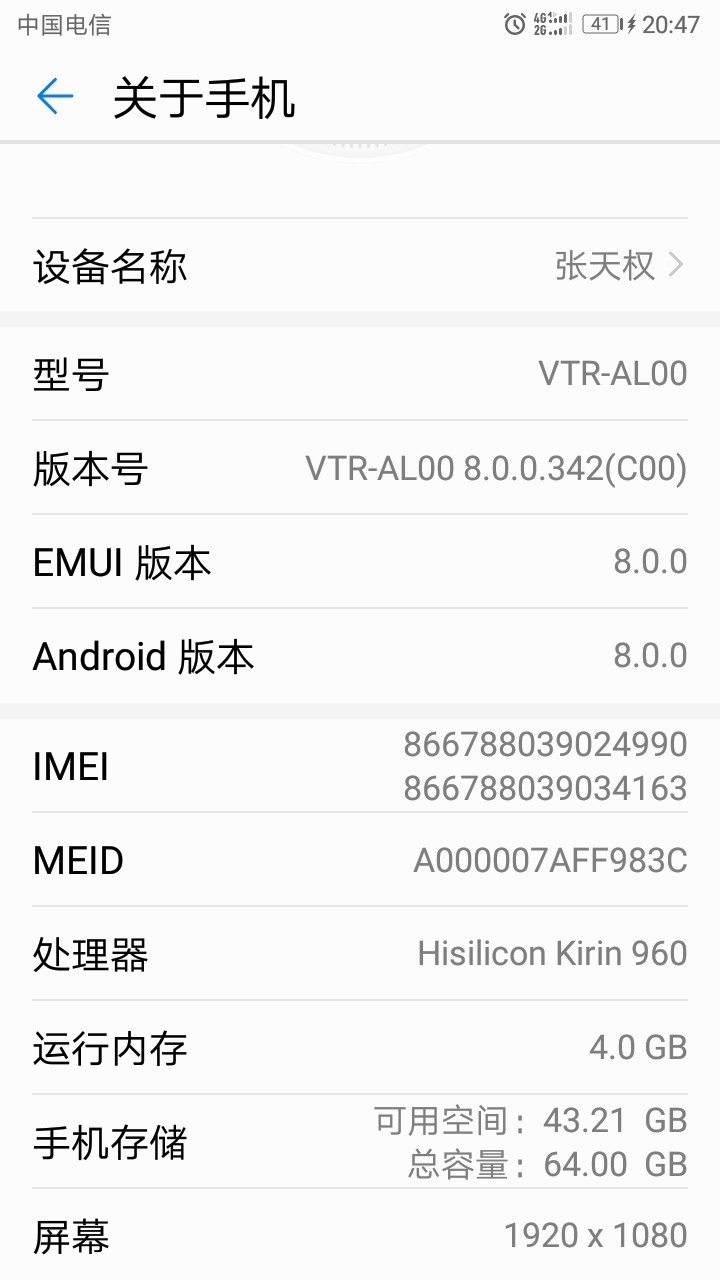
Task: Go back from 关于手机 page
Action: [x=55, y=97]
